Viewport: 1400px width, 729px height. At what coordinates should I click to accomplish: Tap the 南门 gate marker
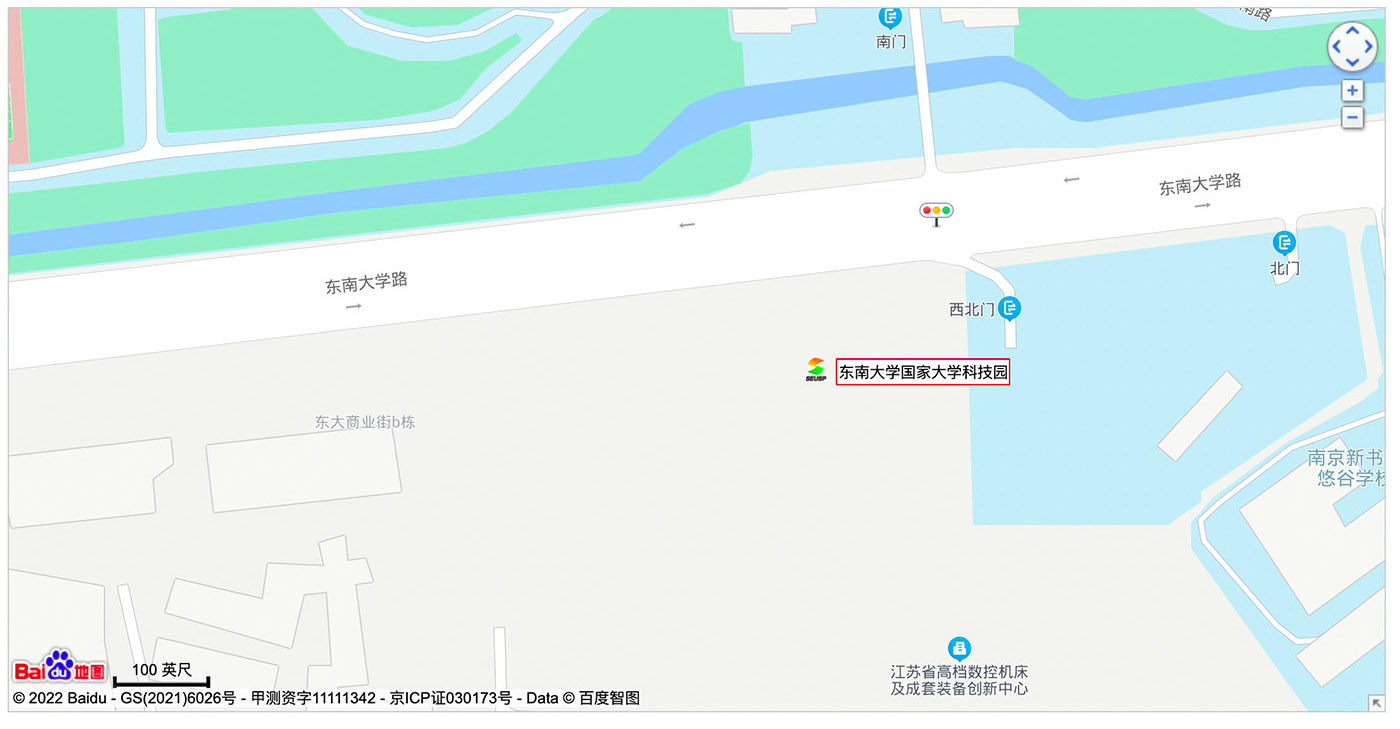[889, 17]
